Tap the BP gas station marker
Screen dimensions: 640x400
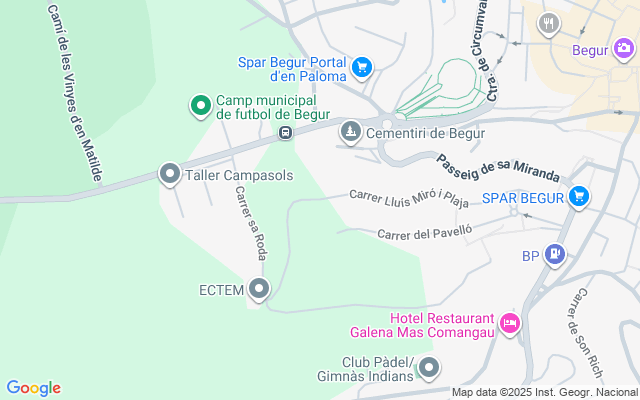(x=554, y=255)
